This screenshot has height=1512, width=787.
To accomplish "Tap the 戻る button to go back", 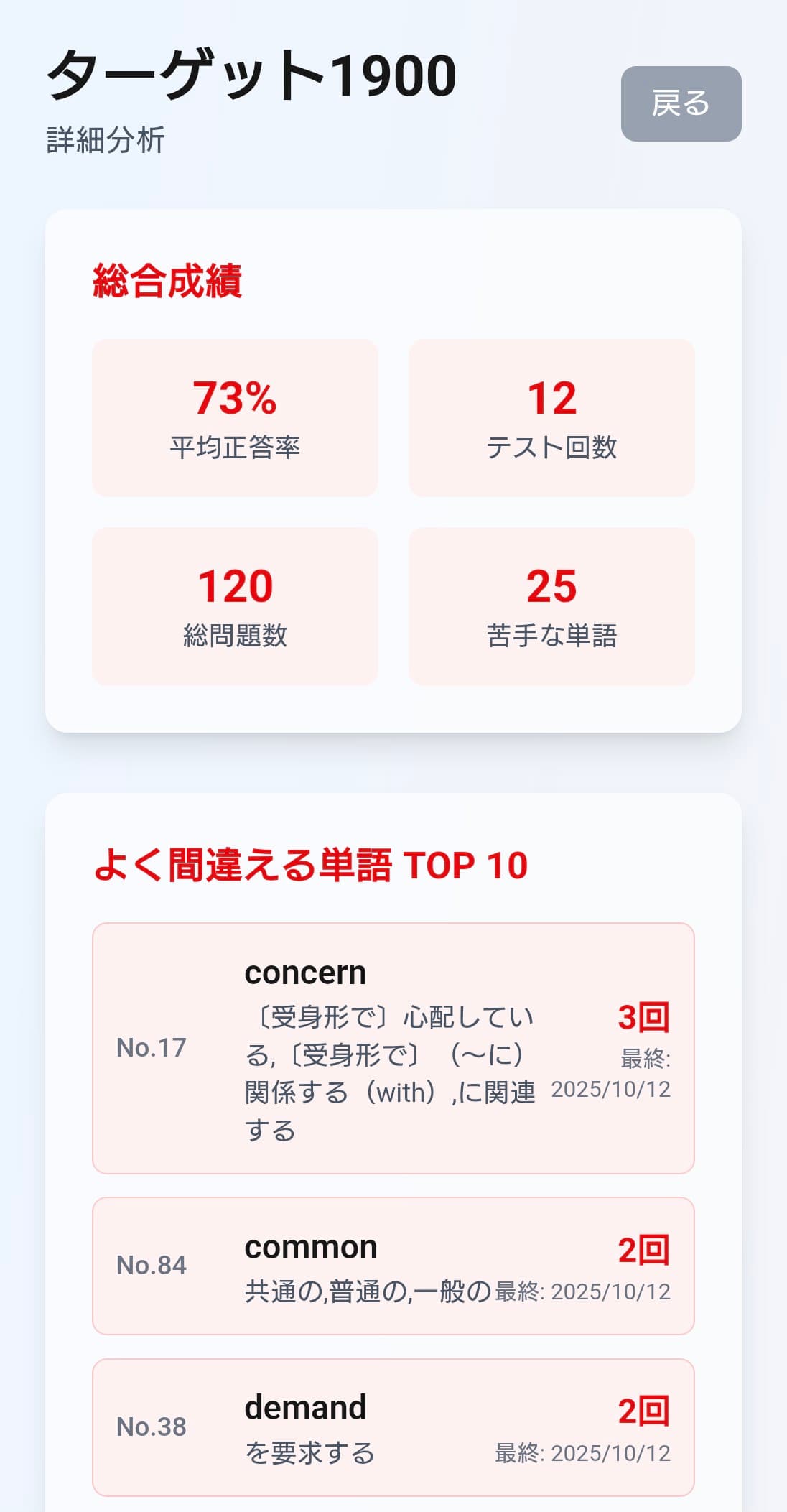I will [x=680, y=103].
